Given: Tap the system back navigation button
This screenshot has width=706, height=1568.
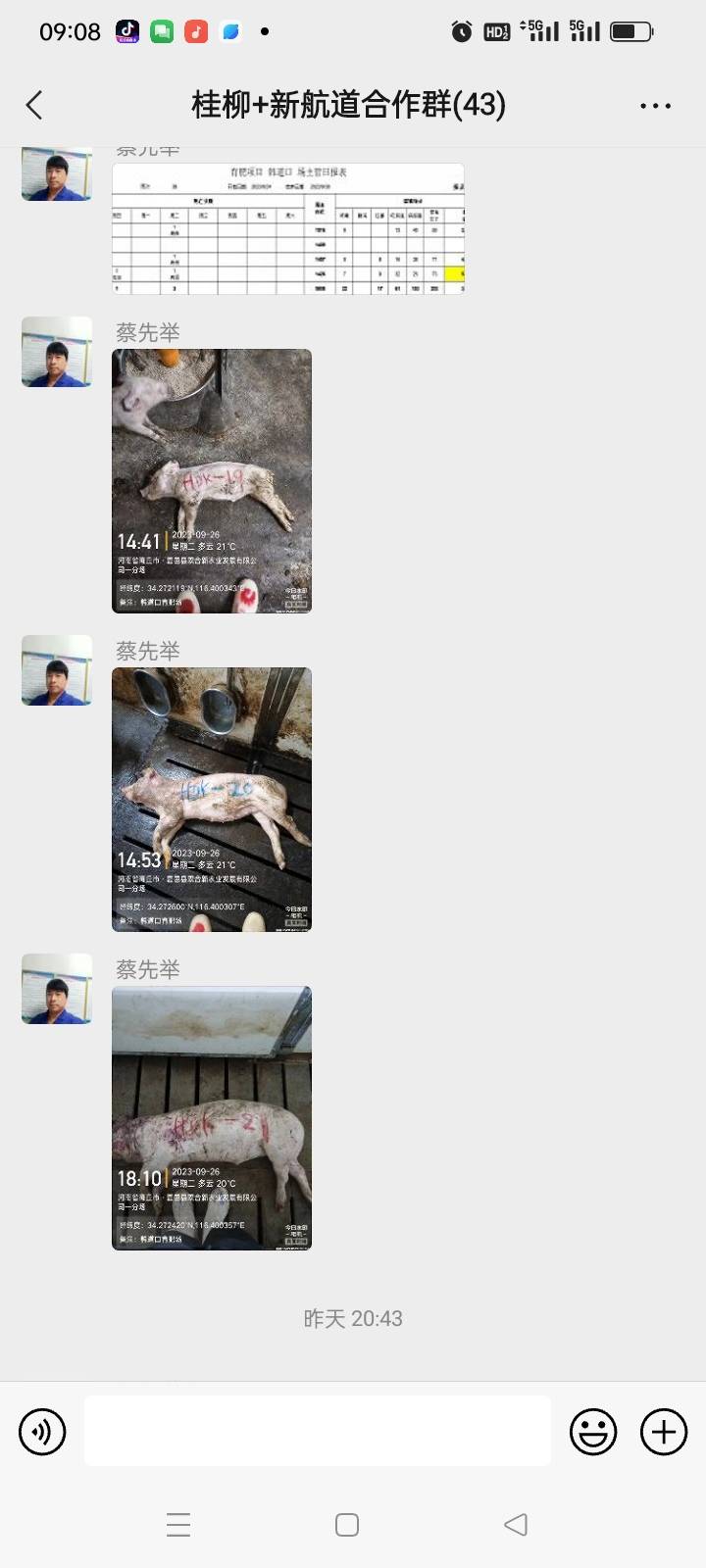Looking at the screenshot, I should click(516, 1525).
